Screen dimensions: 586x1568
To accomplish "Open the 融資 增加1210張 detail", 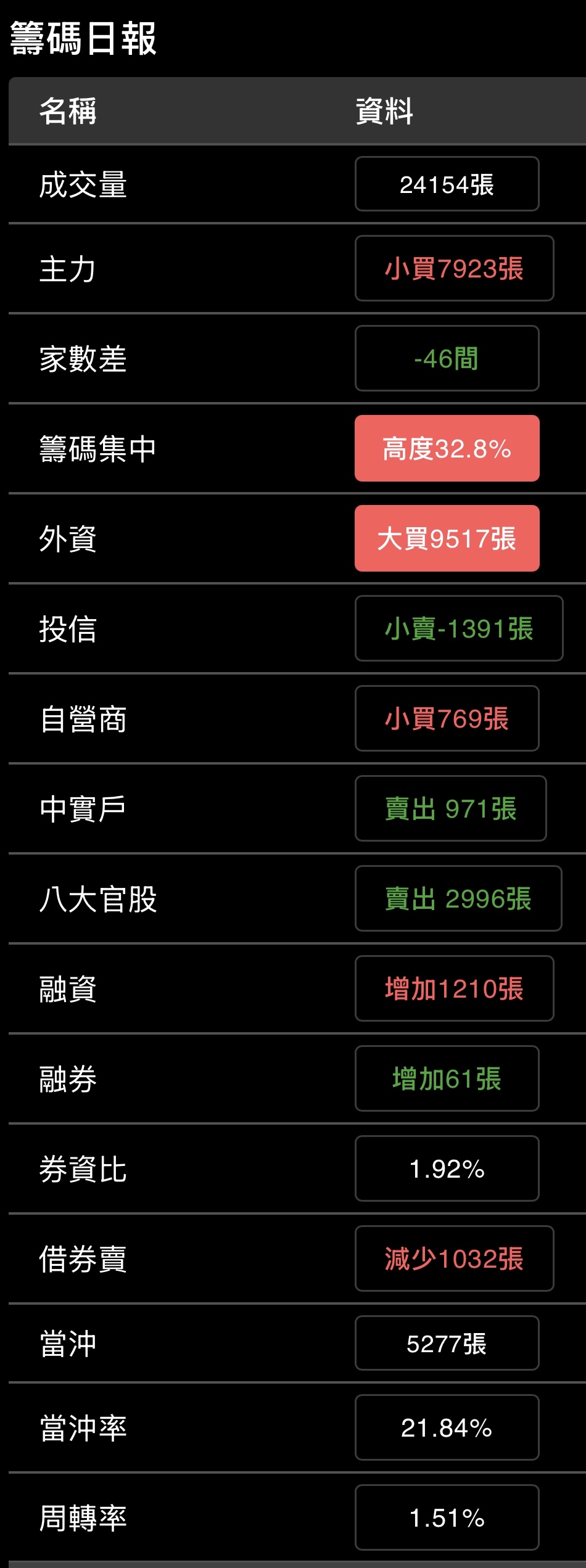I will [453, 989].
